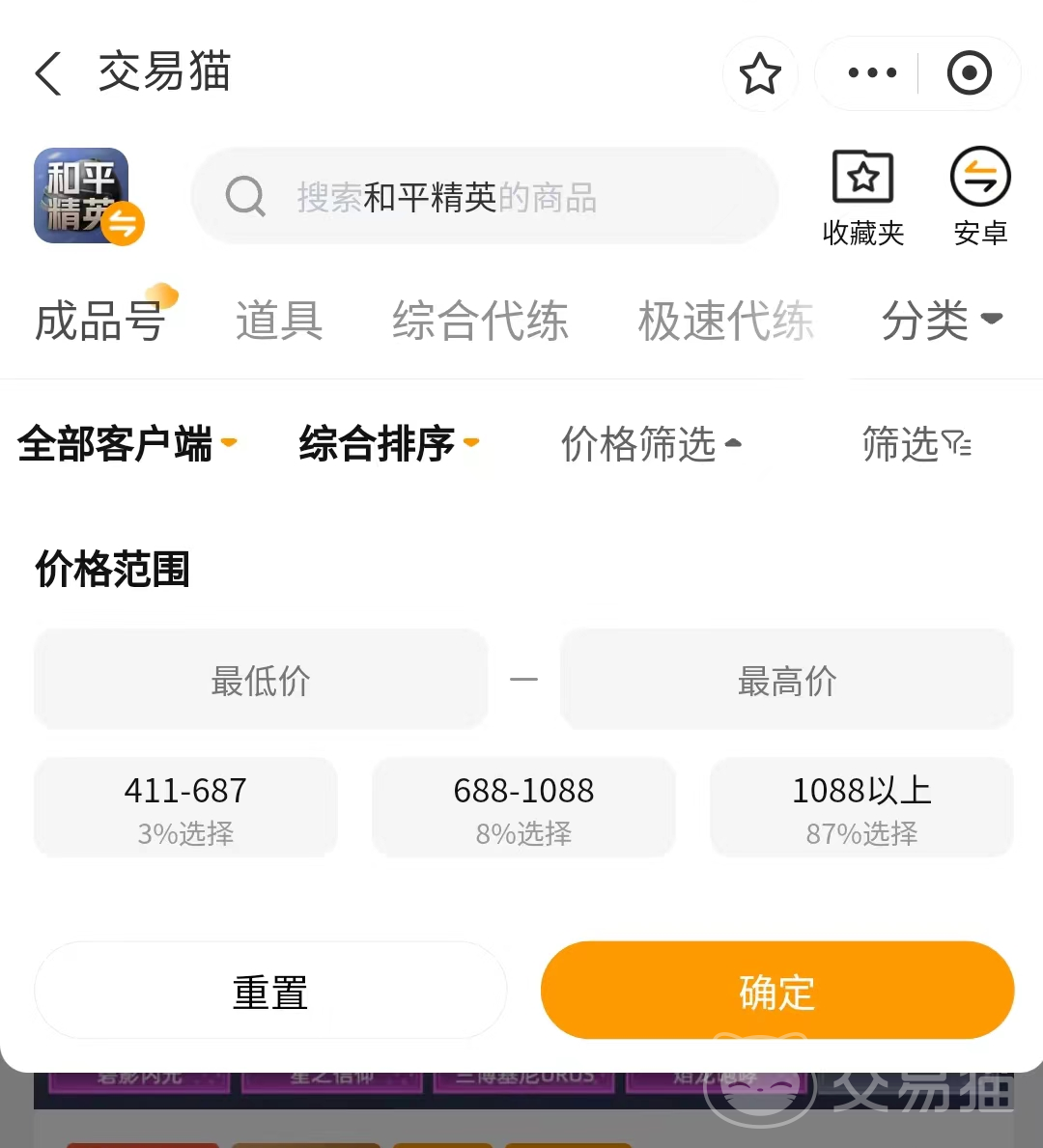
Task: Reset the price filter with 重置
Action: coord(270,992)
